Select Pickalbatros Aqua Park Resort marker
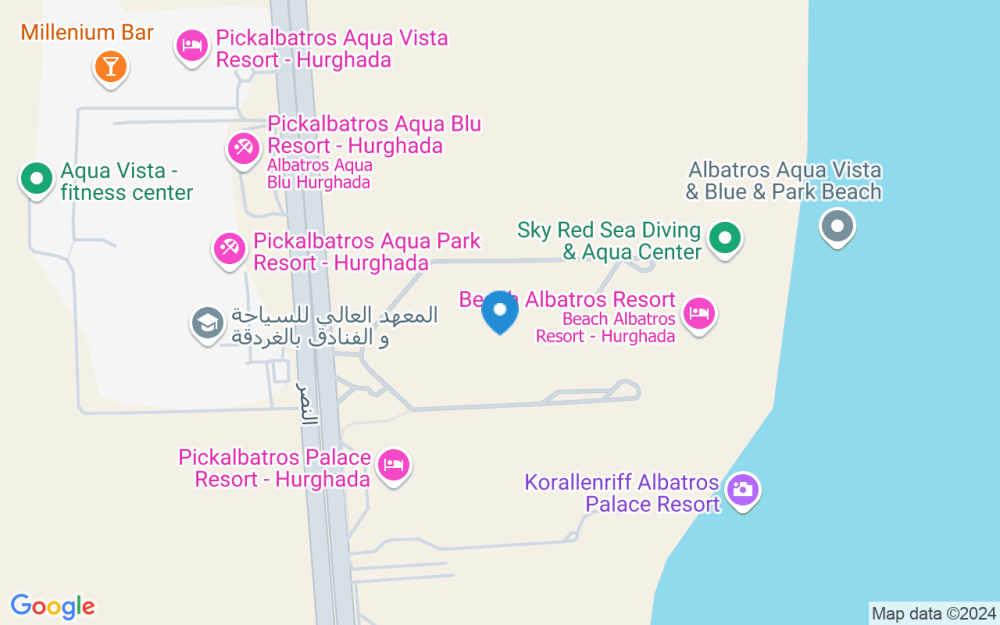 tap(228, 249)
